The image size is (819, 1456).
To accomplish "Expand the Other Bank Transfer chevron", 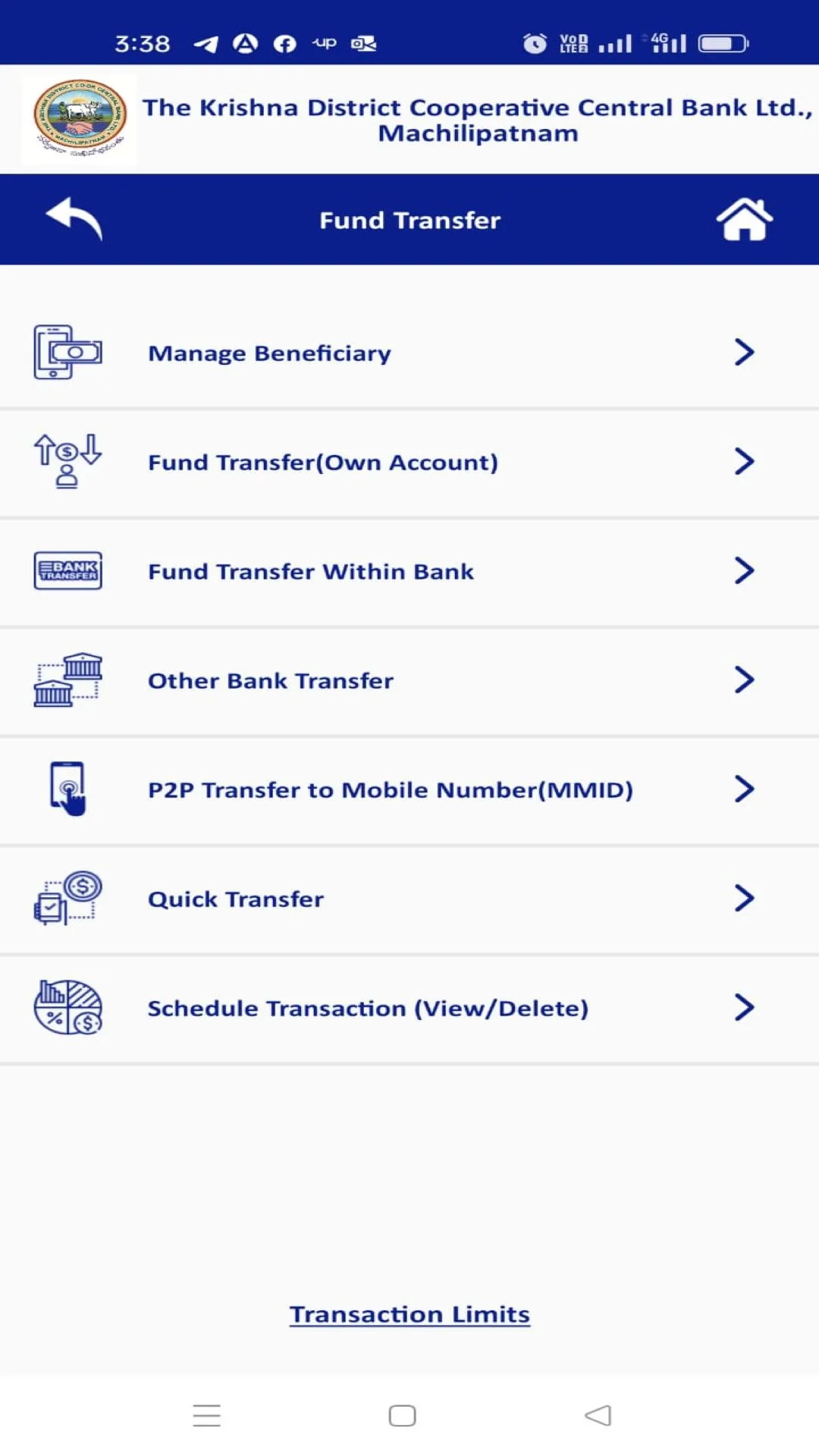I will click(x=744, y=680).
